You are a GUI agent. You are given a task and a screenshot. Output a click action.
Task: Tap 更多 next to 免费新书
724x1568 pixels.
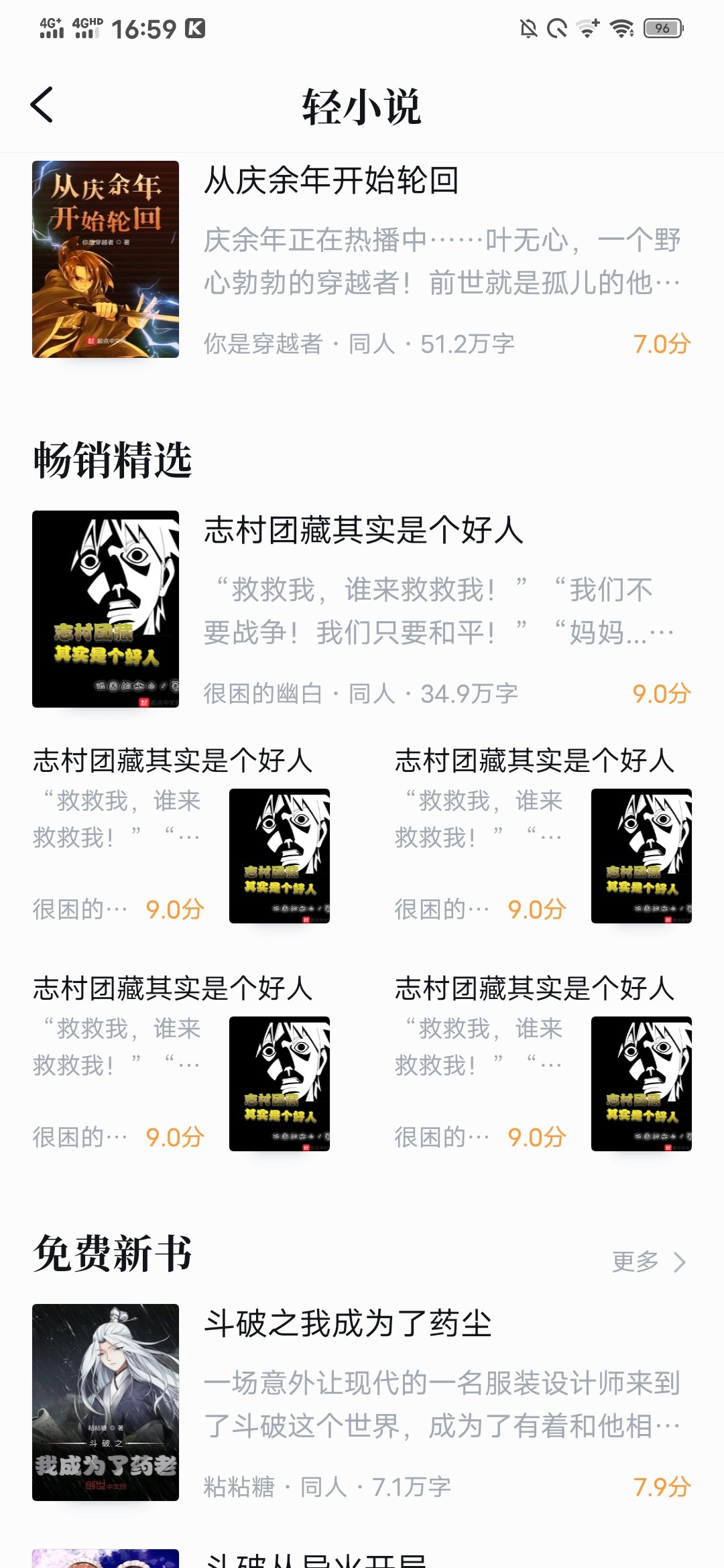coord(648,1262)
